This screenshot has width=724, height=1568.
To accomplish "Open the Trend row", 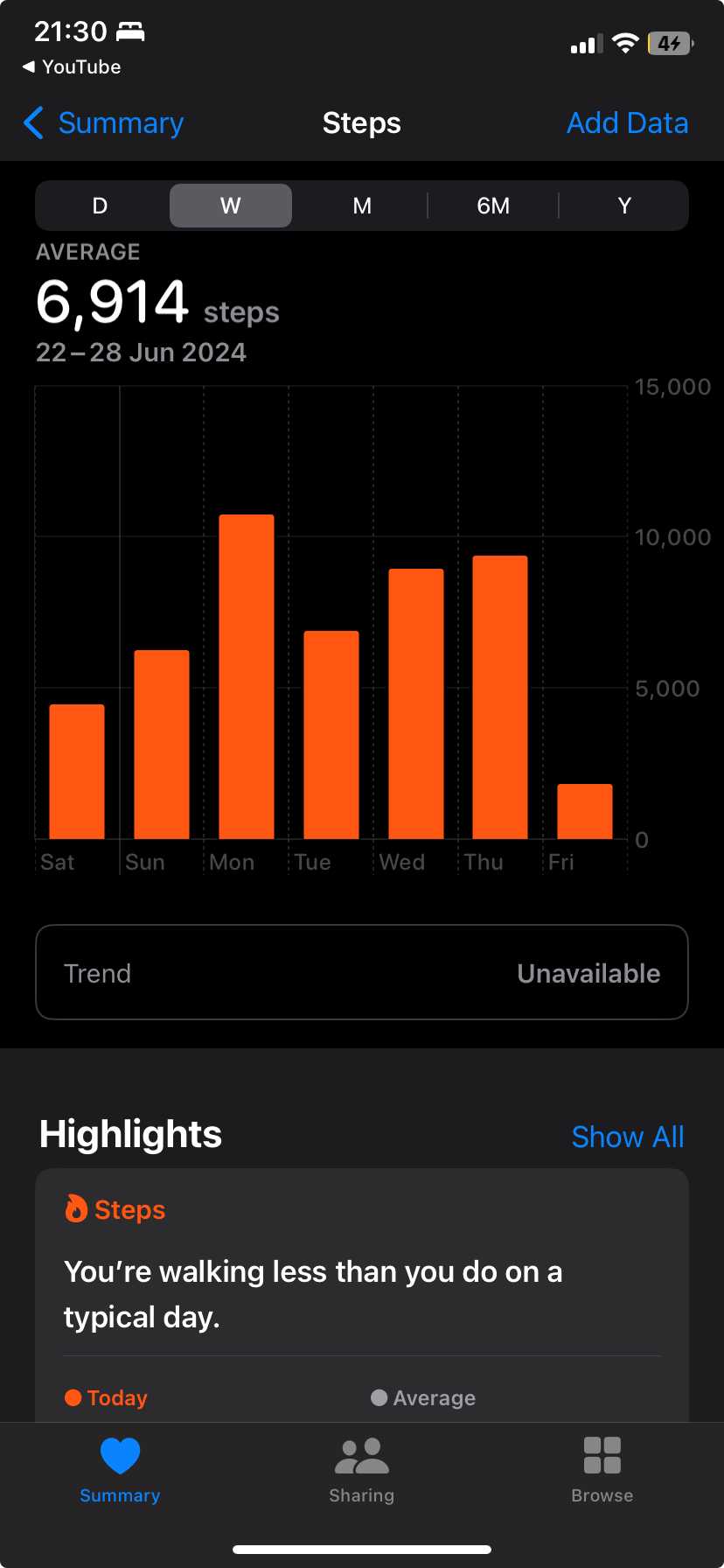I will click(362, 972).
